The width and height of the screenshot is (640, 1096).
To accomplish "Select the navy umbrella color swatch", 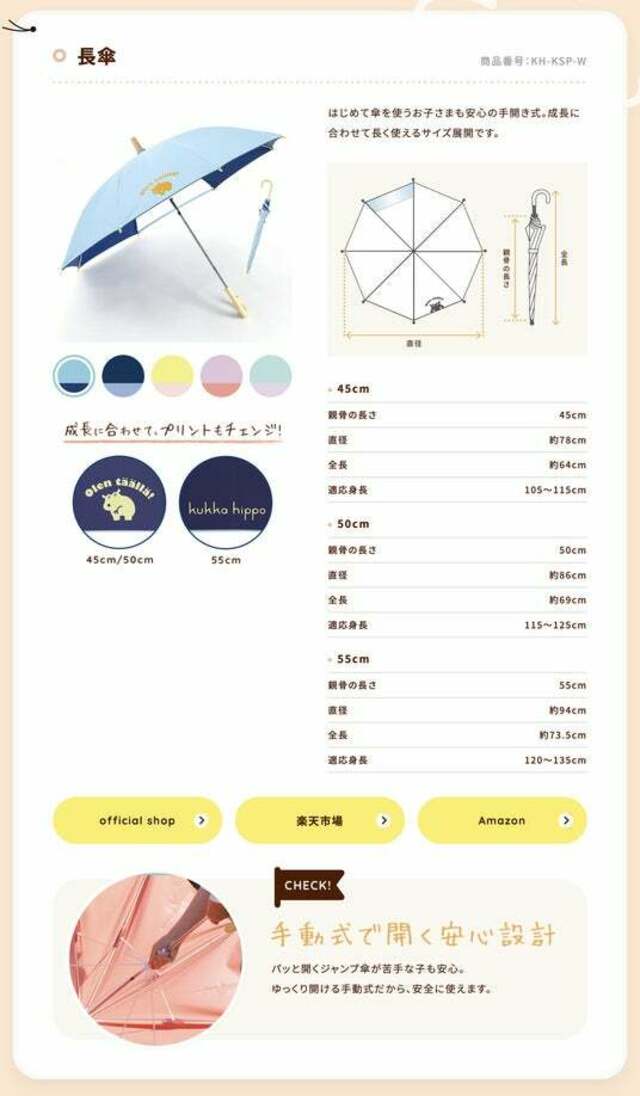I will click(123, 375).
